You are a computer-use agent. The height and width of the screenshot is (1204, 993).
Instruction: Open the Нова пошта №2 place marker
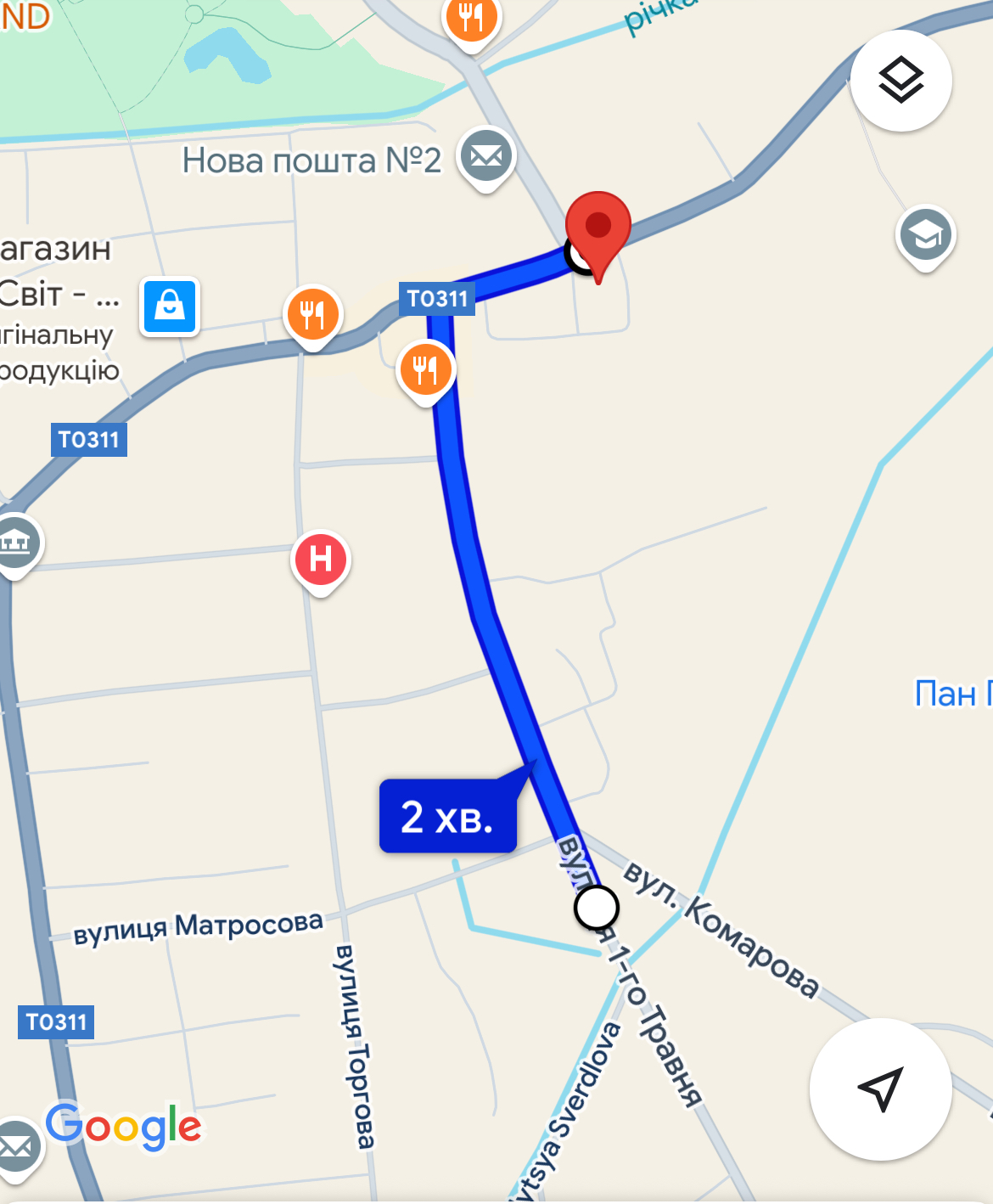pyautogui.click(x=486, y=157)
